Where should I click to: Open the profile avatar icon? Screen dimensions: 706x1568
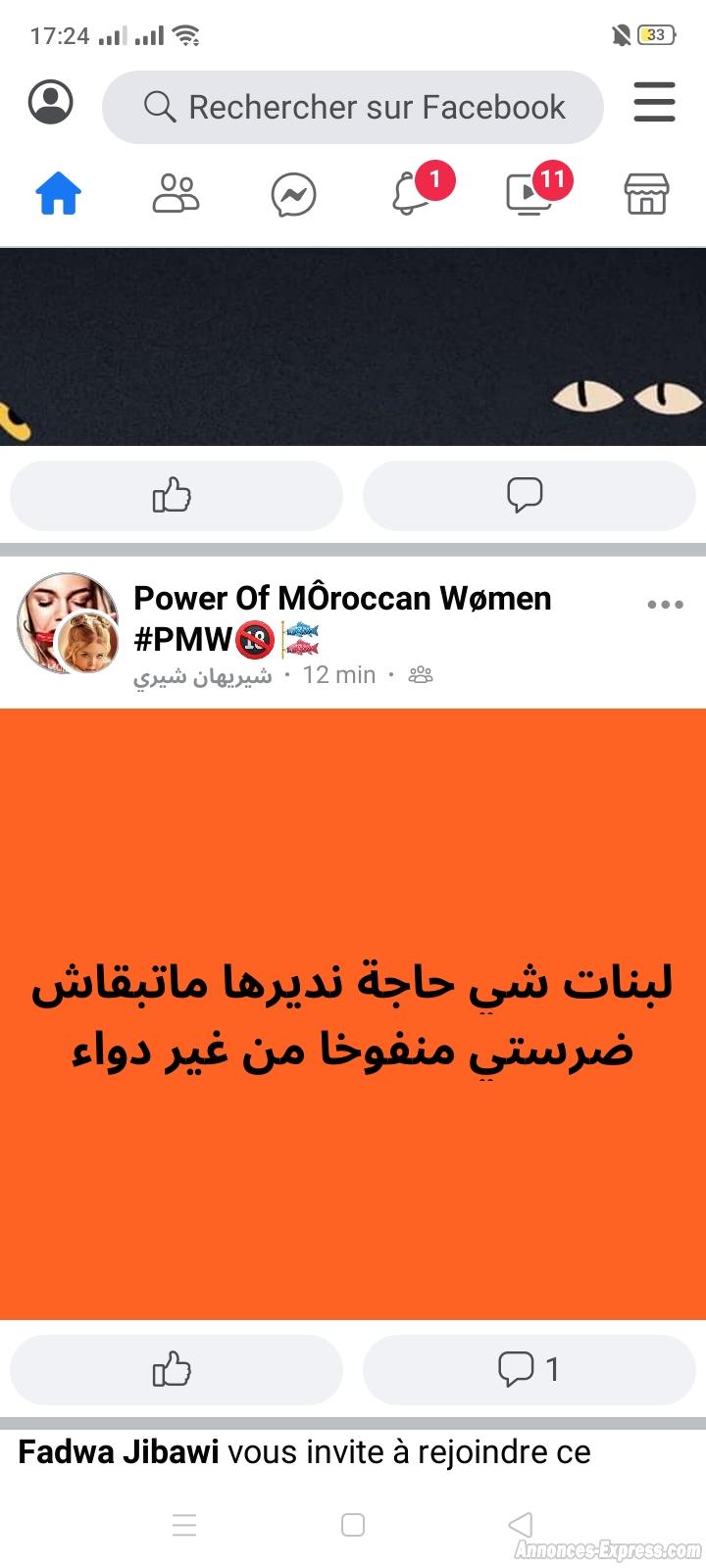(51, 102)
